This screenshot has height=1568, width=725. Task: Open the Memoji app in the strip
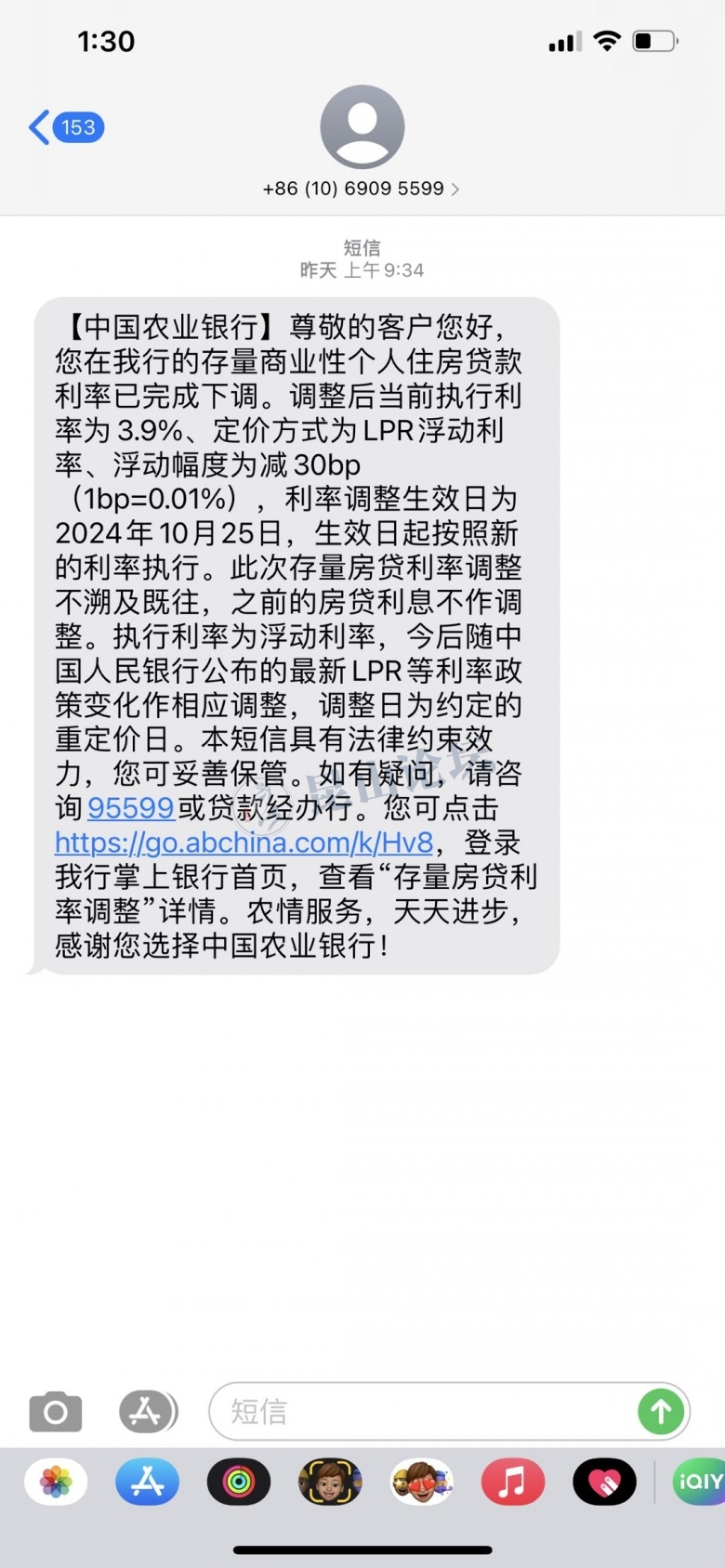tap(330, 1482)
